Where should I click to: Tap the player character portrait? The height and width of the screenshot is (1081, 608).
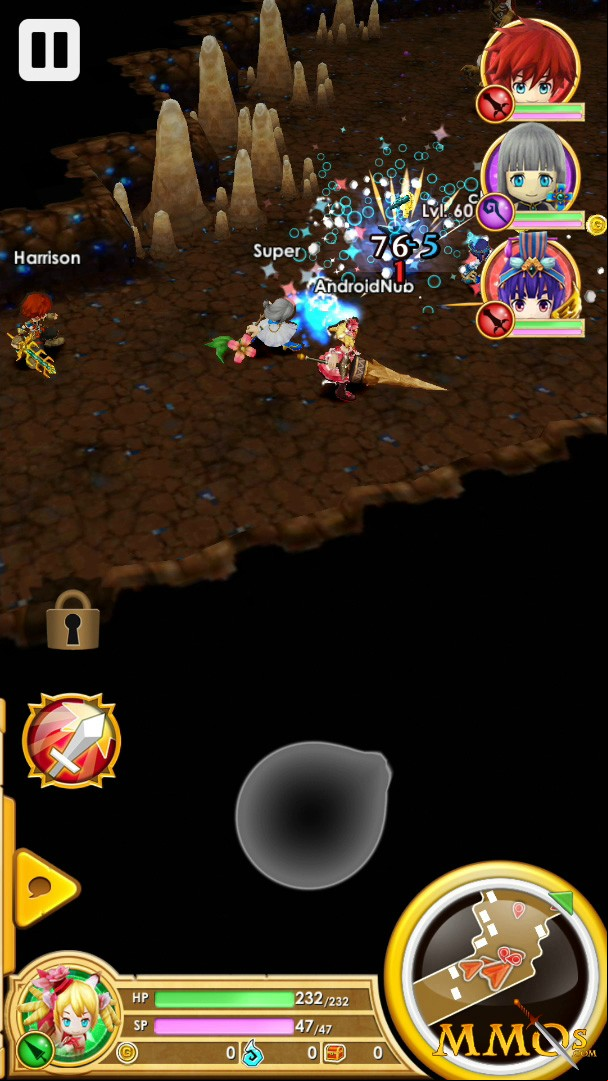click(65, 1013)
